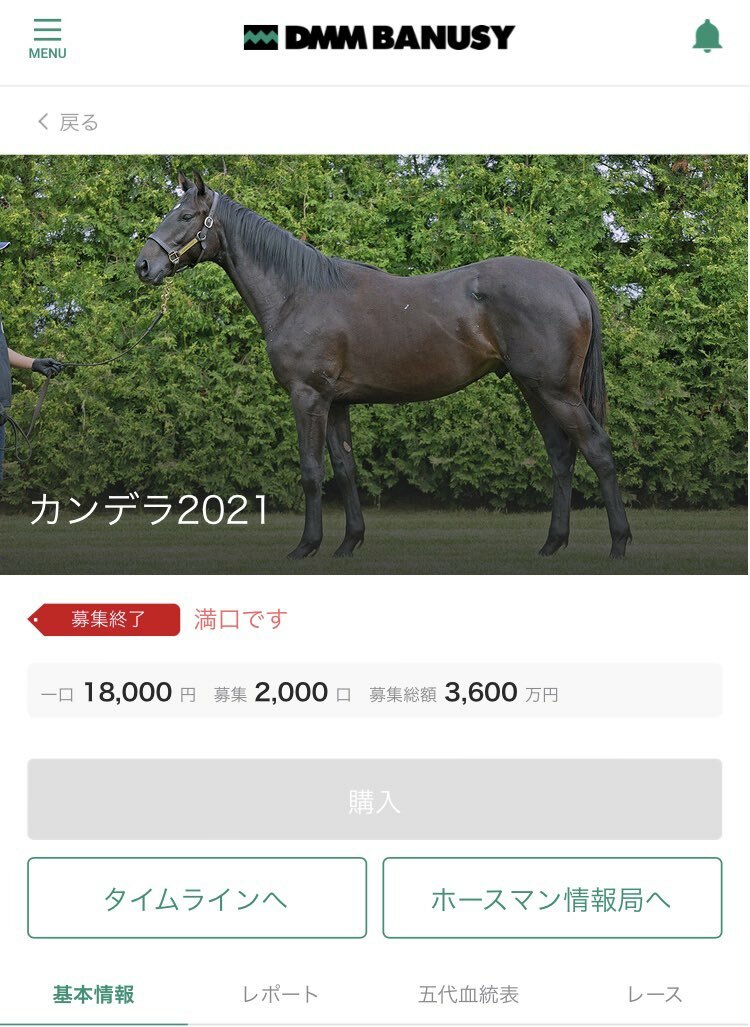Go back with 戻る

point(68,122)
